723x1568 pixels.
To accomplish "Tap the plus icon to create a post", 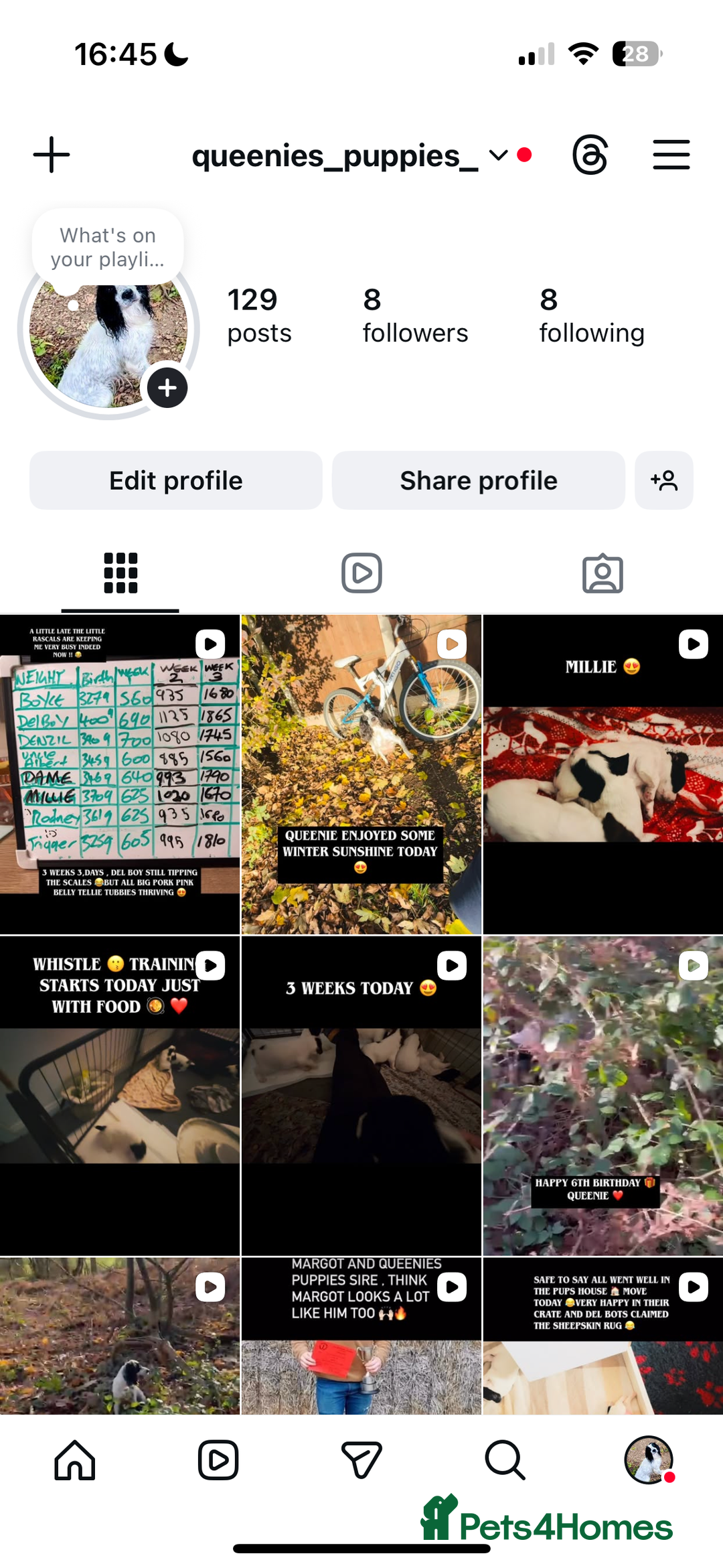I will tap(52, 155).
